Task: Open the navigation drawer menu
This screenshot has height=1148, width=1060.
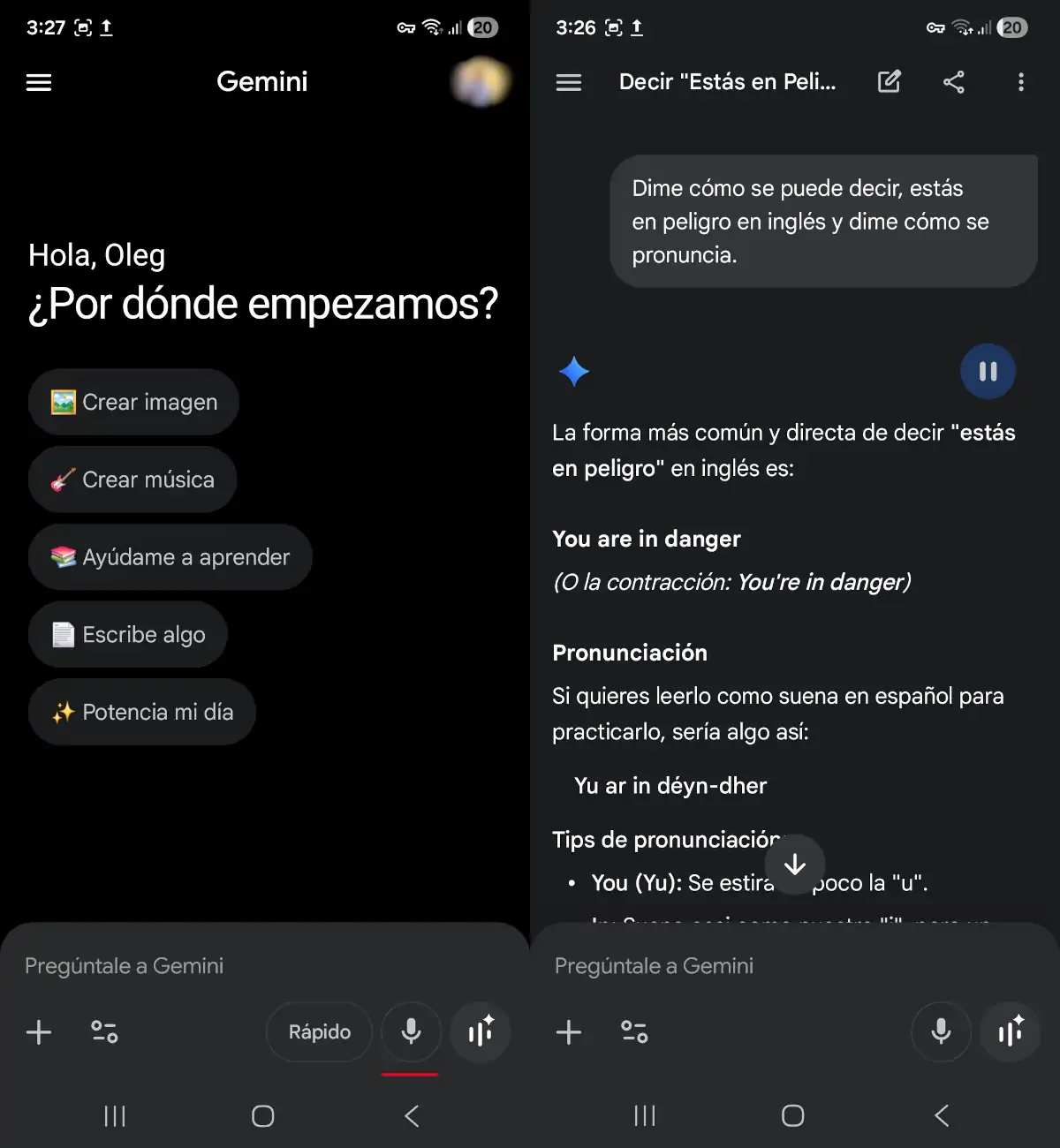Action: [39, 82]
